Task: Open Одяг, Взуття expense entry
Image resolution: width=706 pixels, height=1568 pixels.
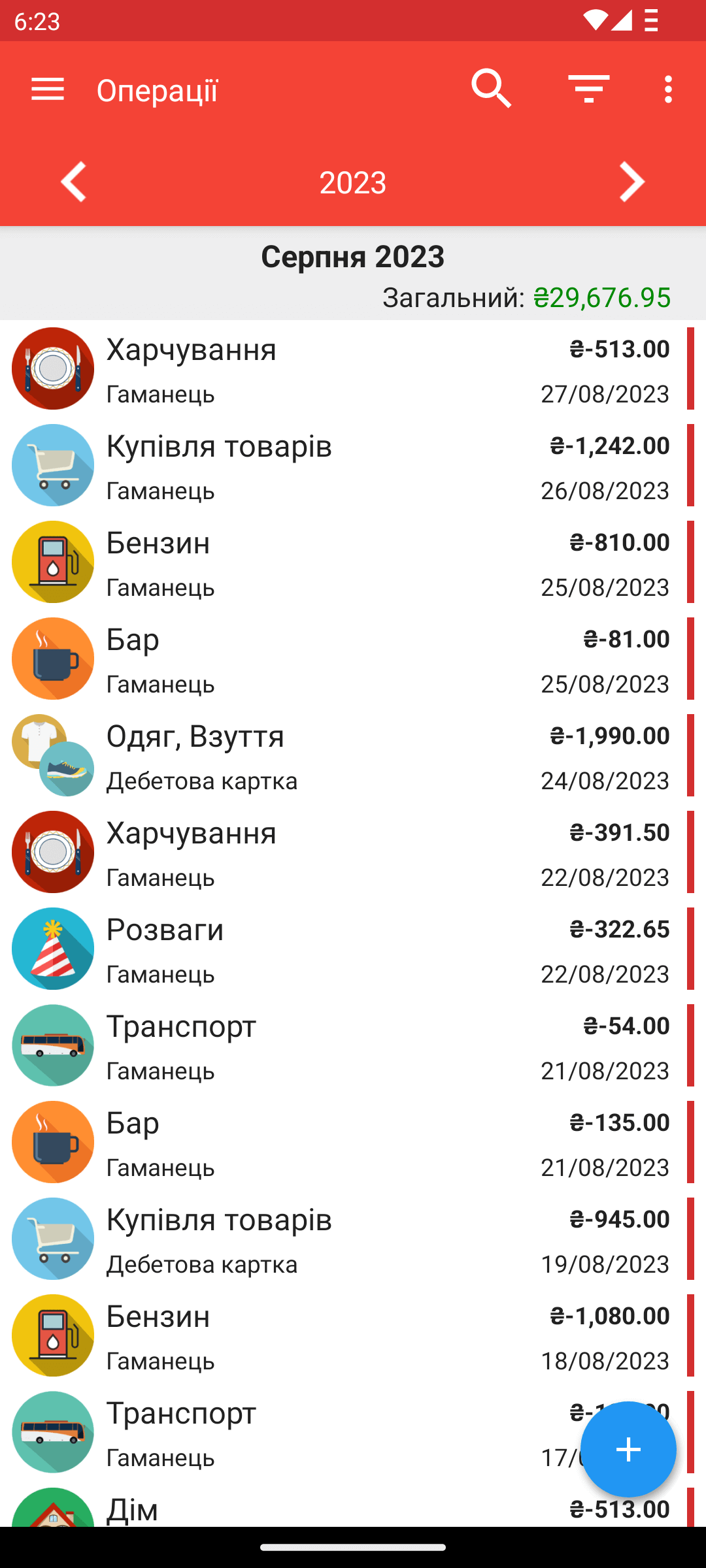Action: coord(353,756)
